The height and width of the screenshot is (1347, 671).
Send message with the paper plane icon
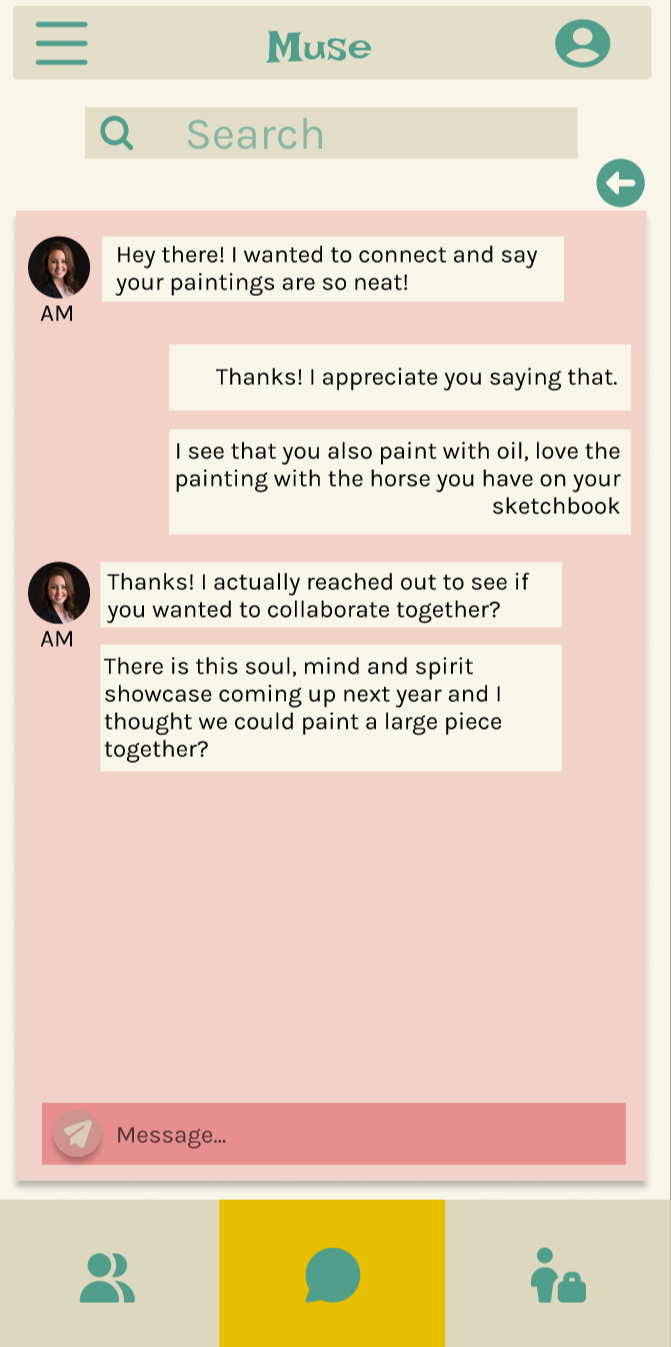point(77,1134)
